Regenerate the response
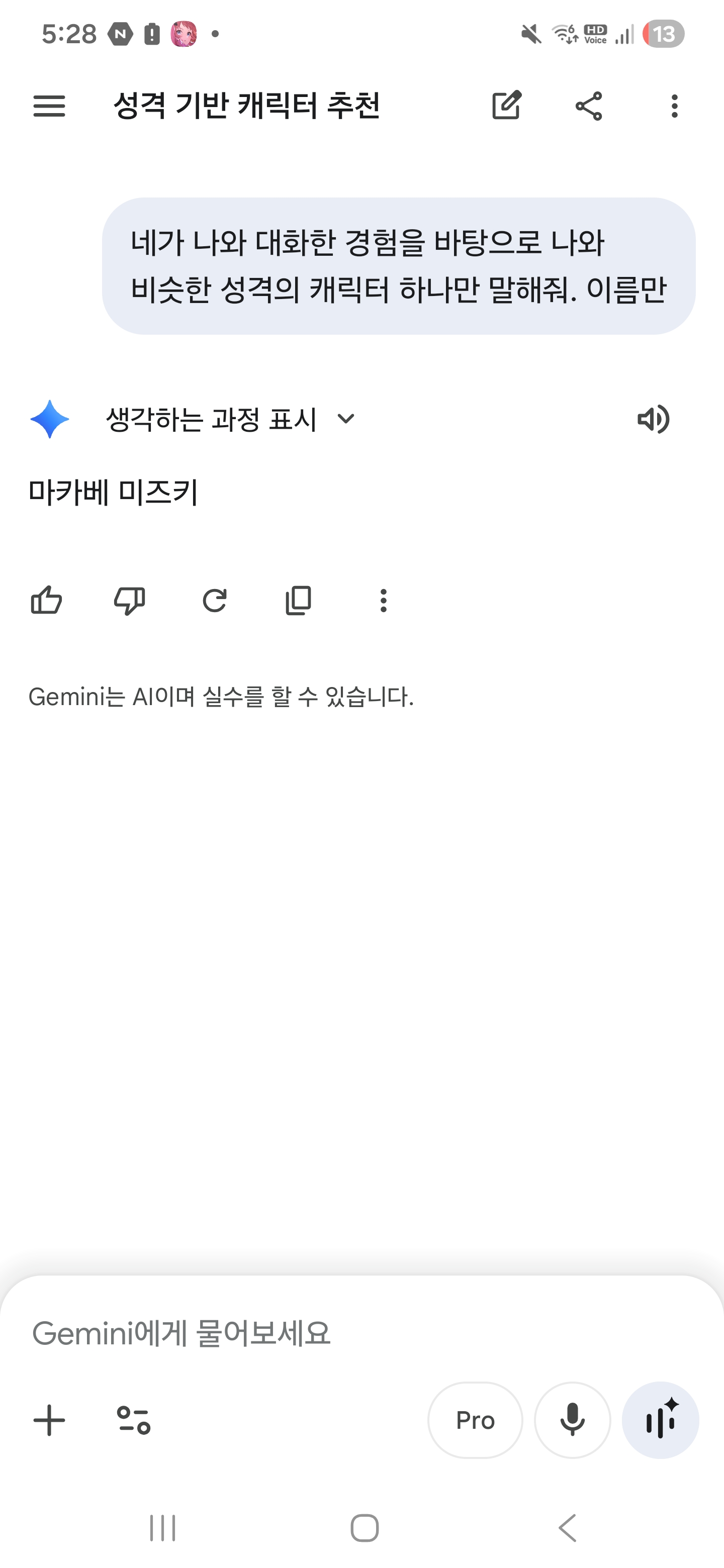This screenshot has width=724, height=1568. click(x=214, y=601)
